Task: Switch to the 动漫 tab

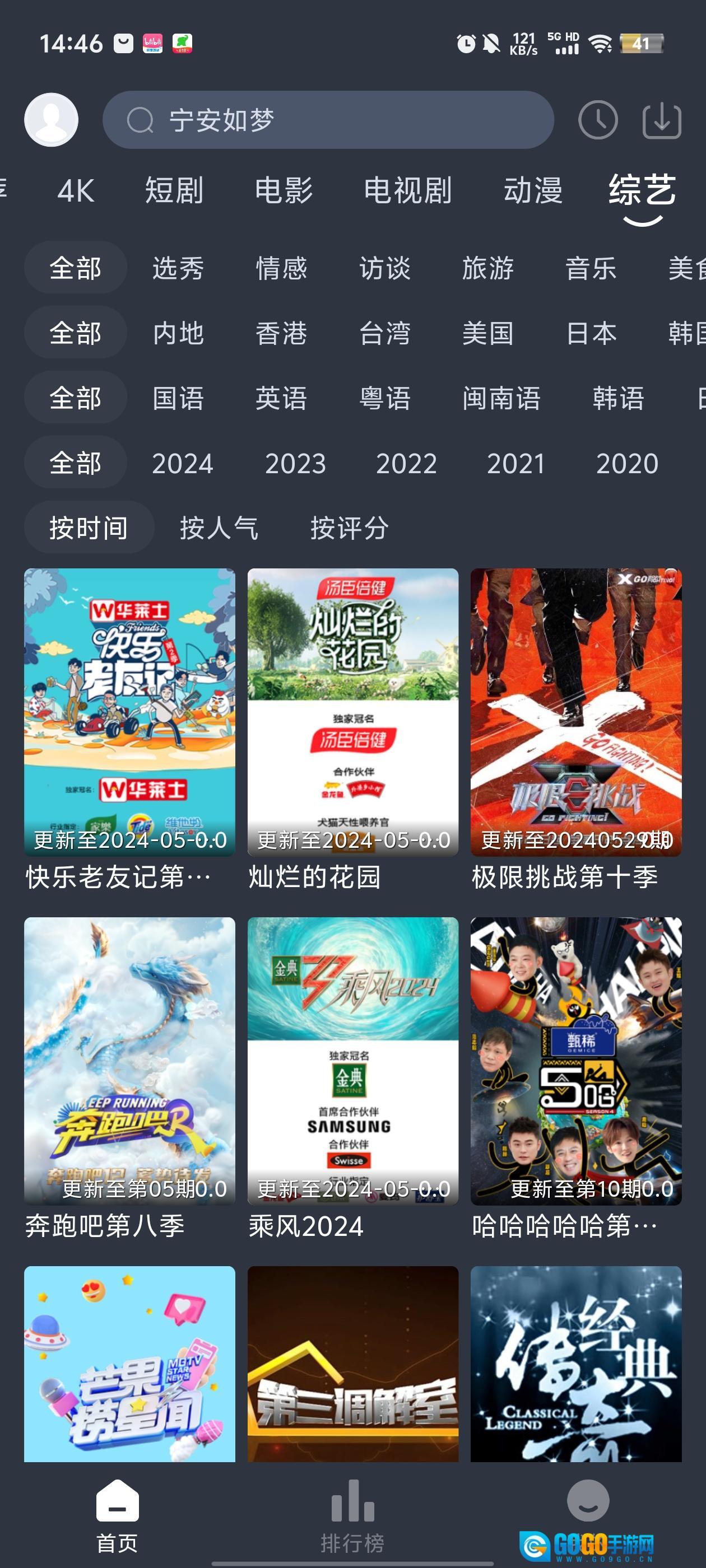Action: (x=533, y=190)
